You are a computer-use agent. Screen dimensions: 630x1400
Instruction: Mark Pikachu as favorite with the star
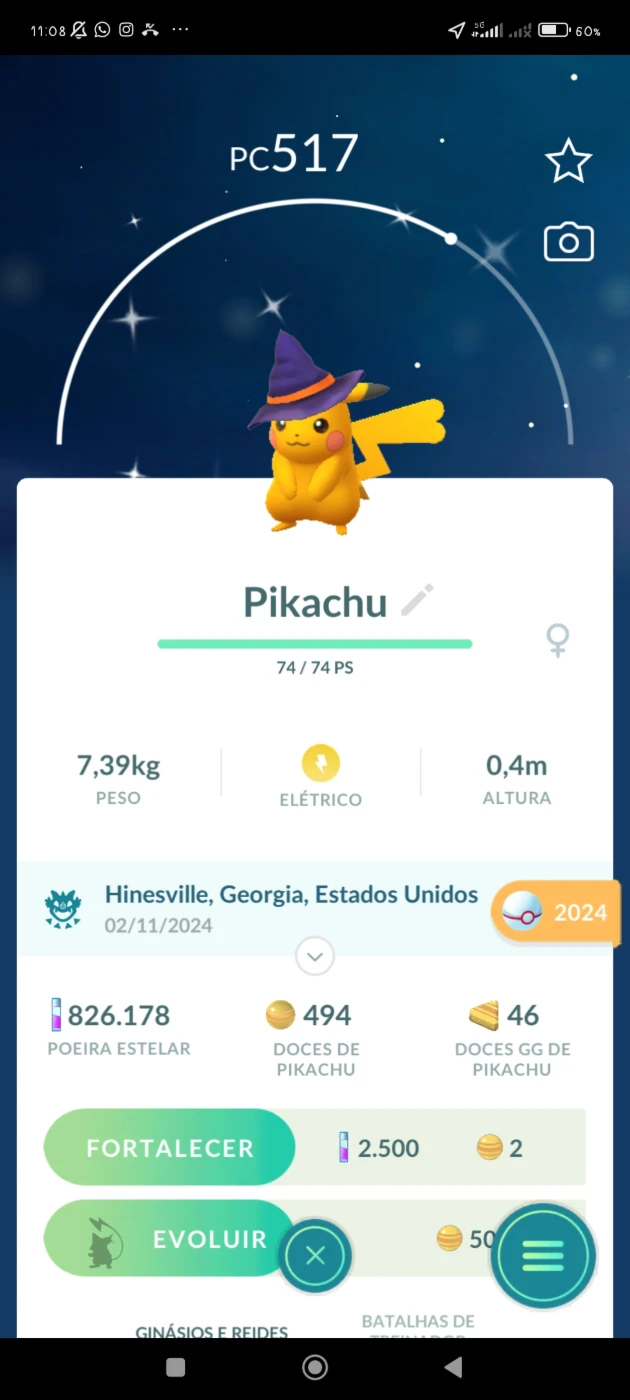click(568, 161)
